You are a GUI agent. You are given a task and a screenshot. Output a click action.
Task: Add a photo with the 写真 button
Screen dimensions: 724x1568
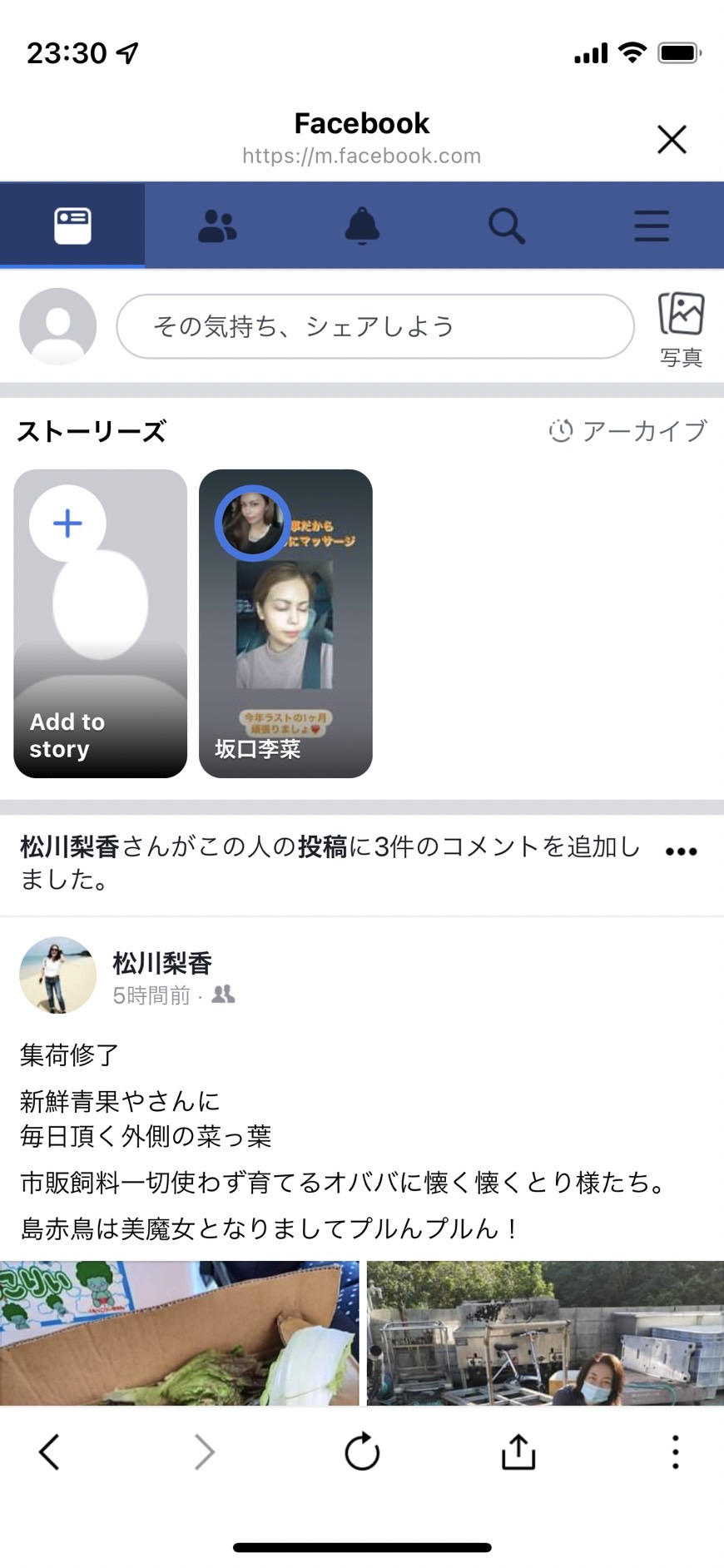(682, 329)
